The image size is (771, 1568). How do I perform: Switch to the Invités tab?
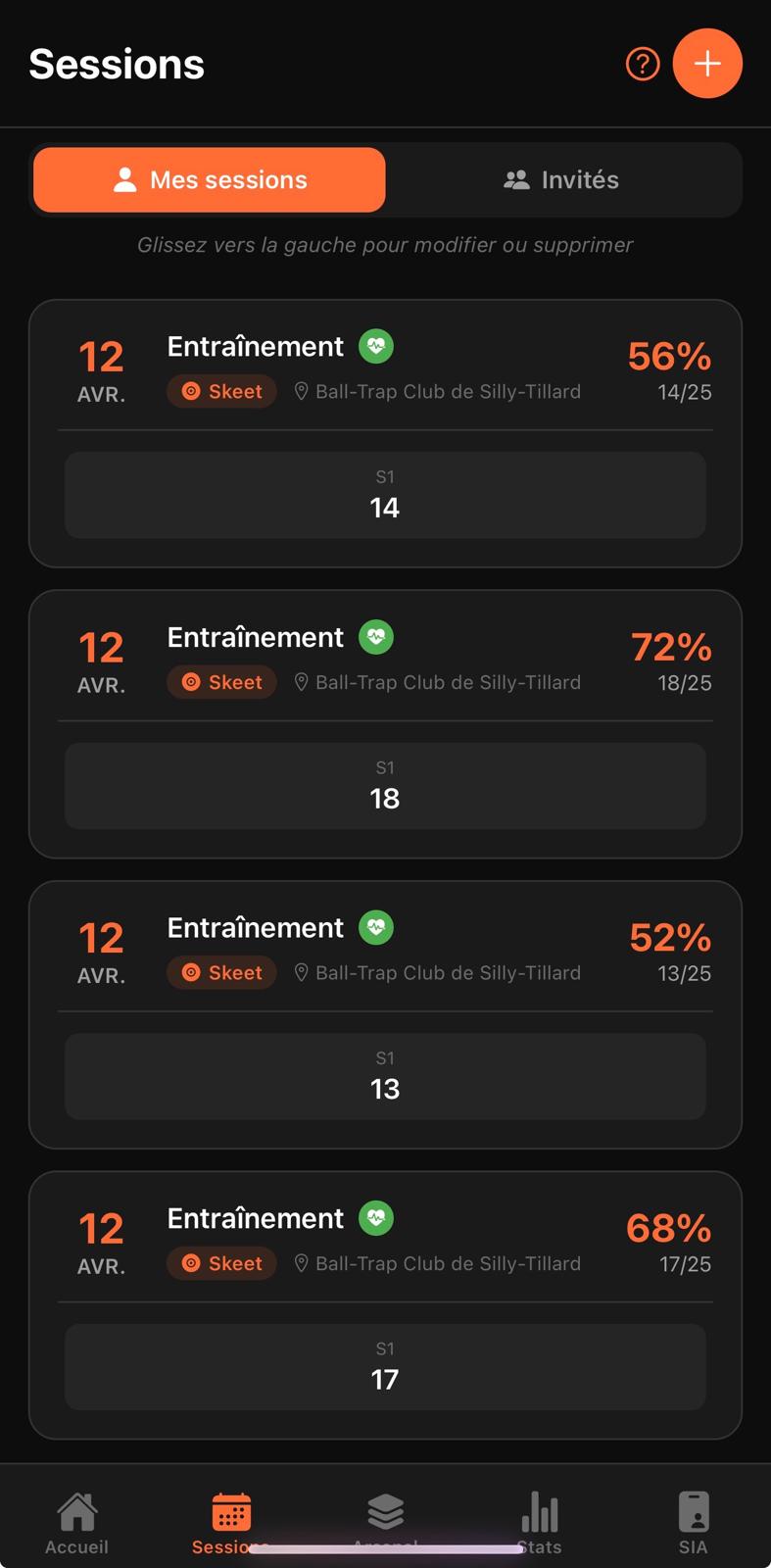pos(561,180)
